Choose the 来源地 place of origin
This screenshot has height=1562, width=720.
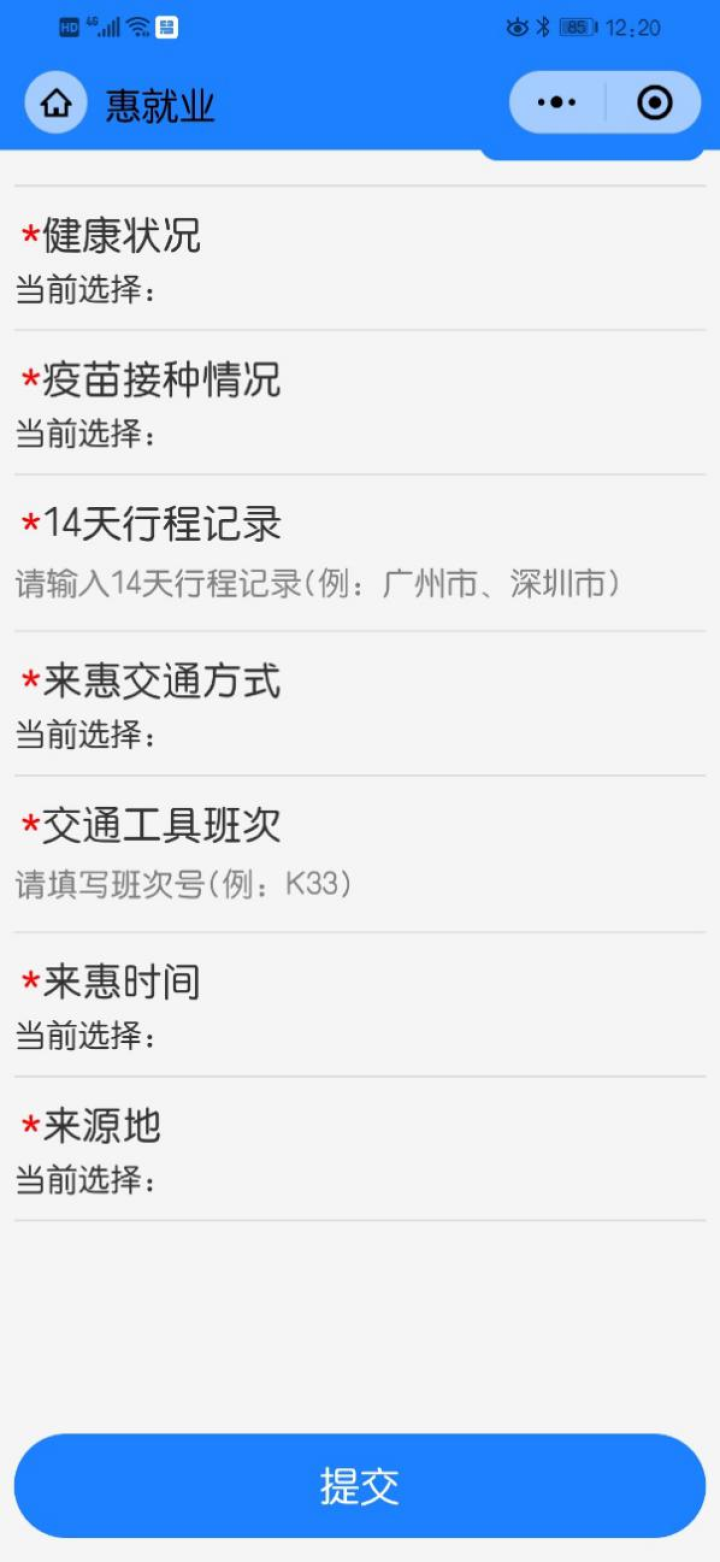[x=360, y=1149]
